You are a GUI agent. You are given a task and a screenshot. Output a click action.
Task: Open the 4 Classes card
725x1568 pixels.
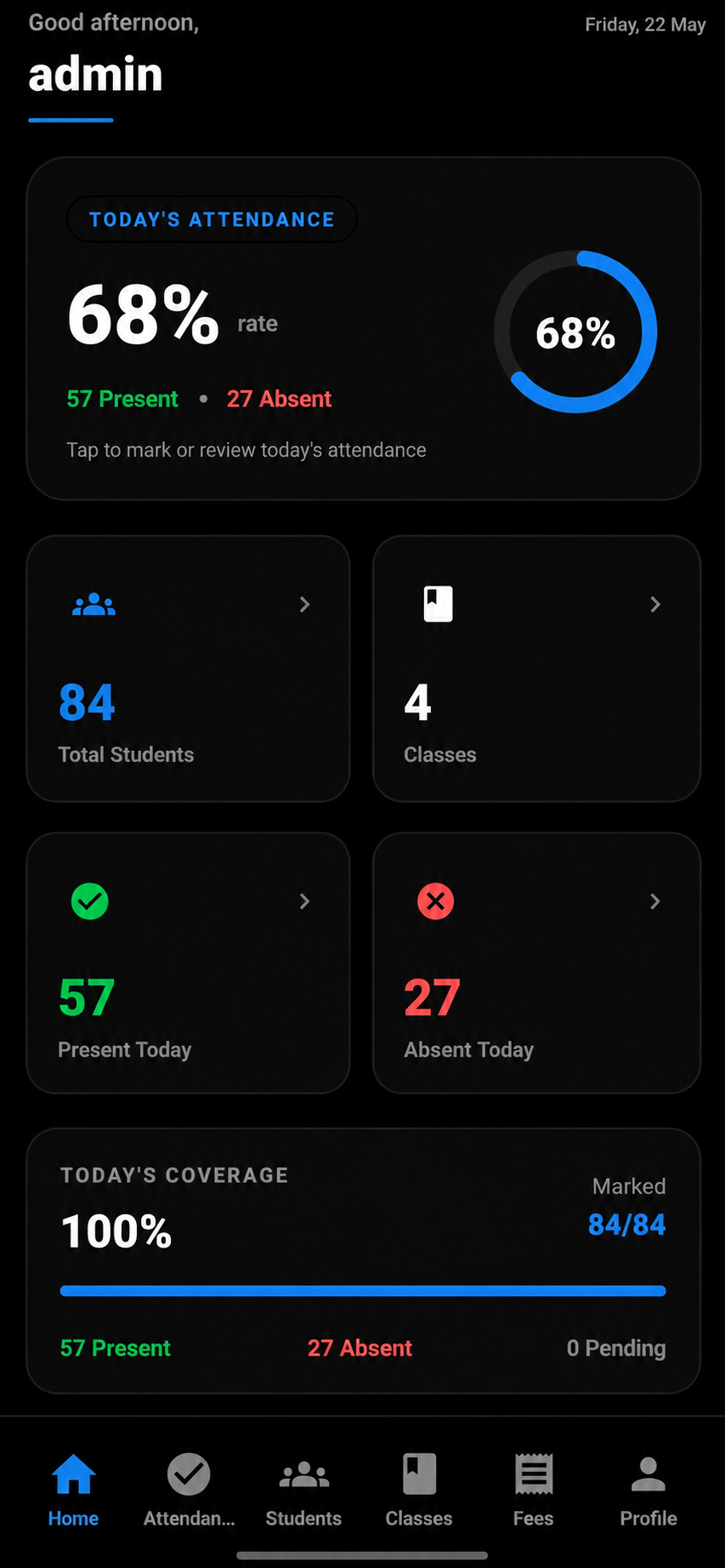(x=536, y=668)
